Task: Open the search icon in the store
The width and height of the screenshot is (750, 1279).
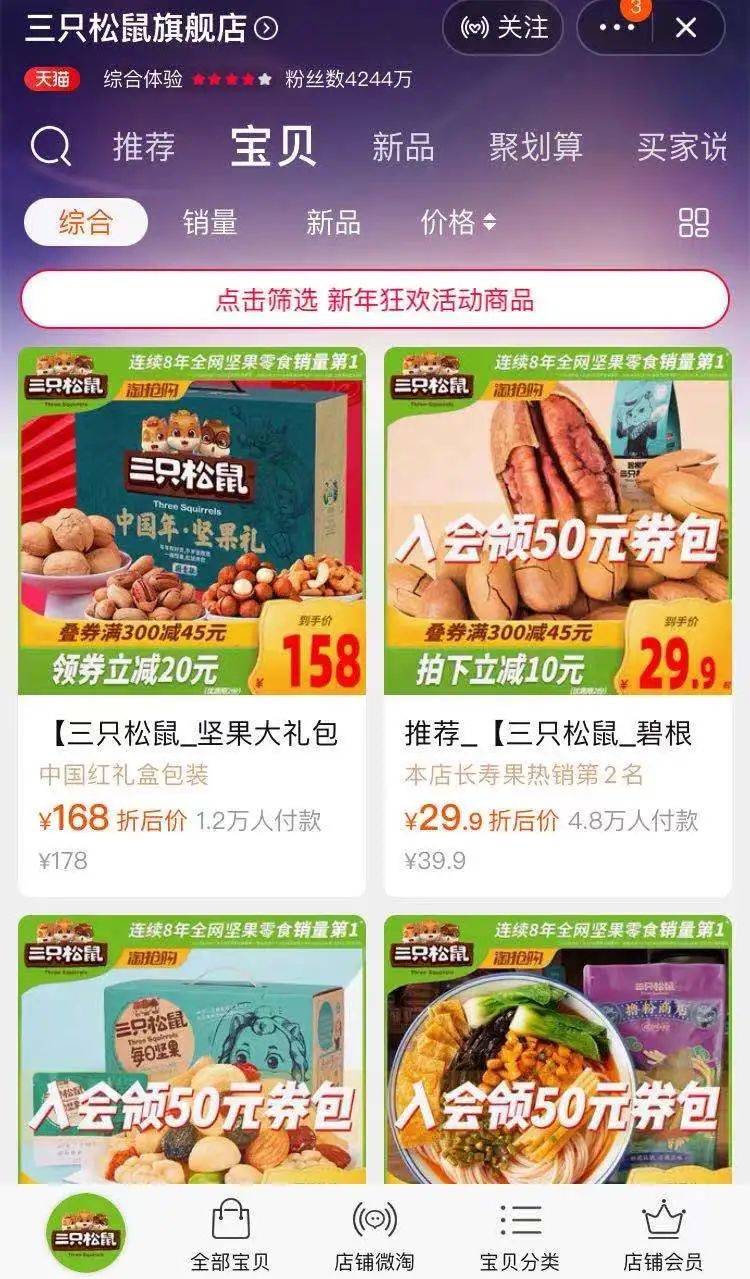Action: click(50, 147)
